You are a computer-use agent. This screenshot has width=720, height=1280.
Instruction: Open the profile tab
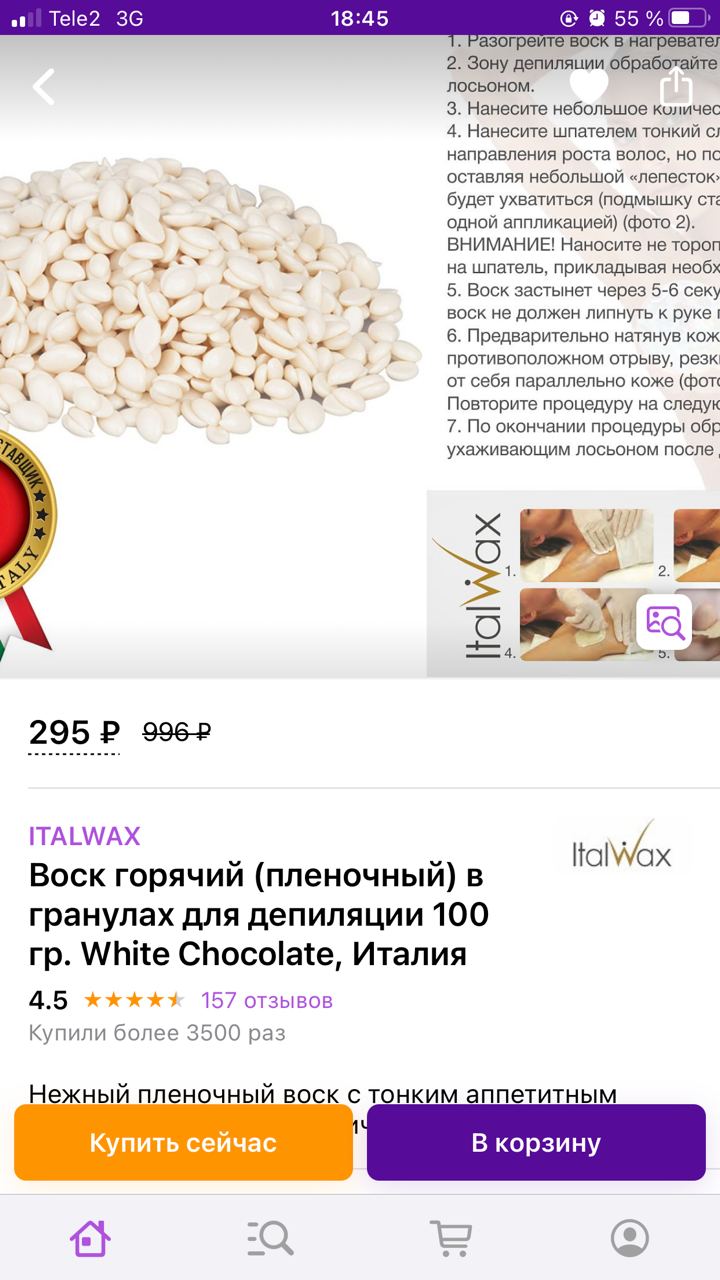tap(630, 1238)
